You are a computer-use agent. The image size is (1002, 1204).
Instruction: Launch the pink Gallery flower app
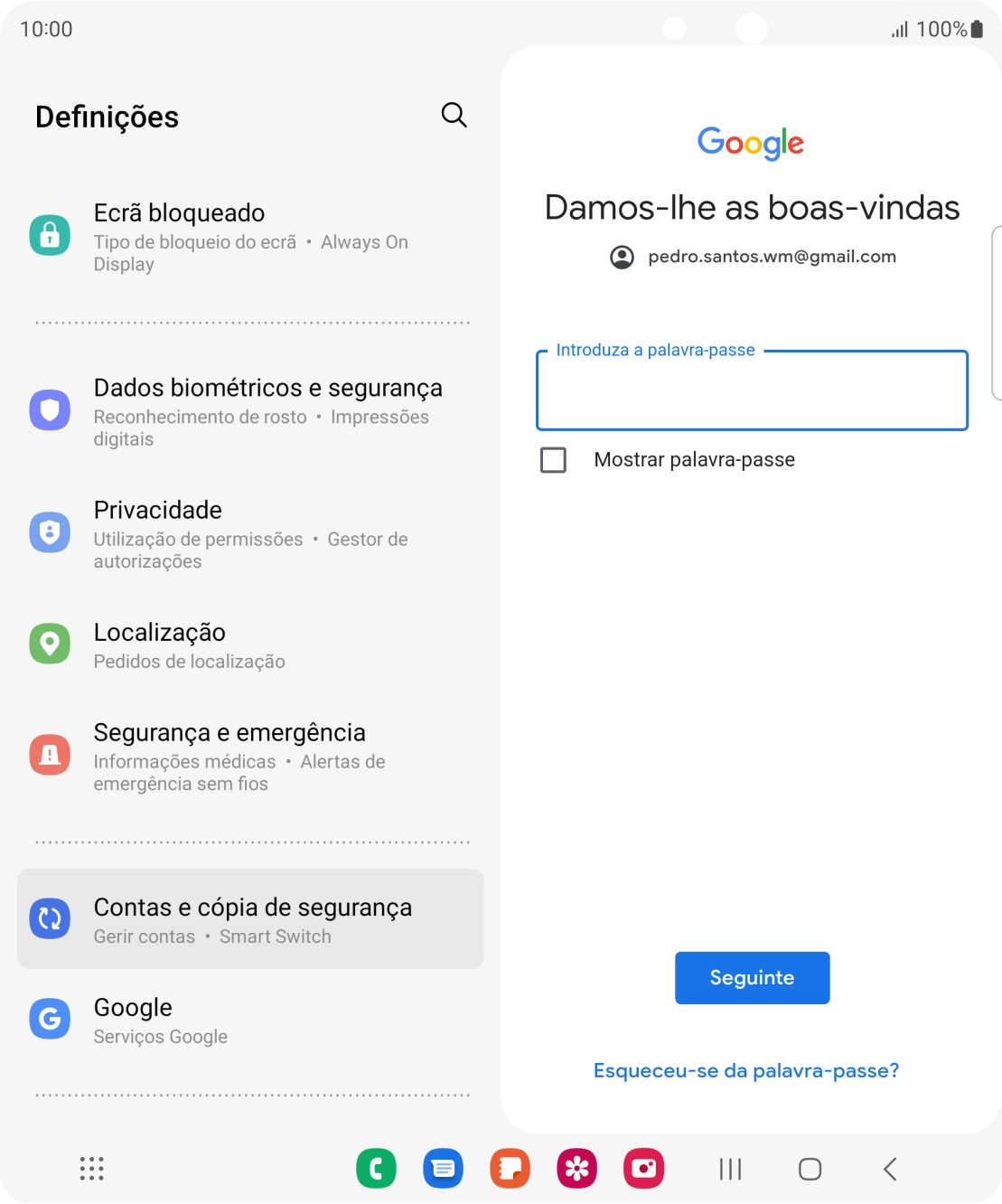coord(576,1169)
